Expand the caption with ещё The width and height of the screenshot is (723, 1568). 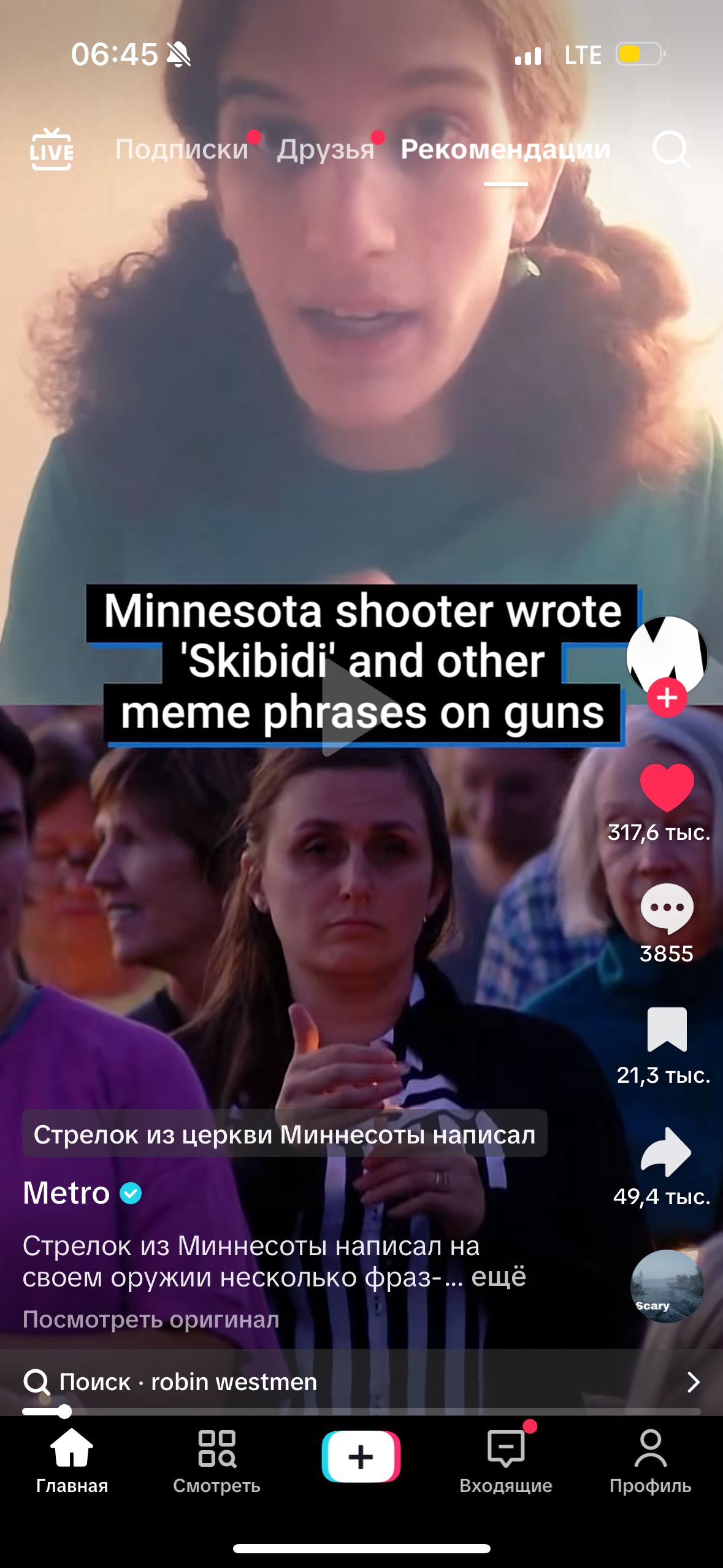coord(498,1277)
